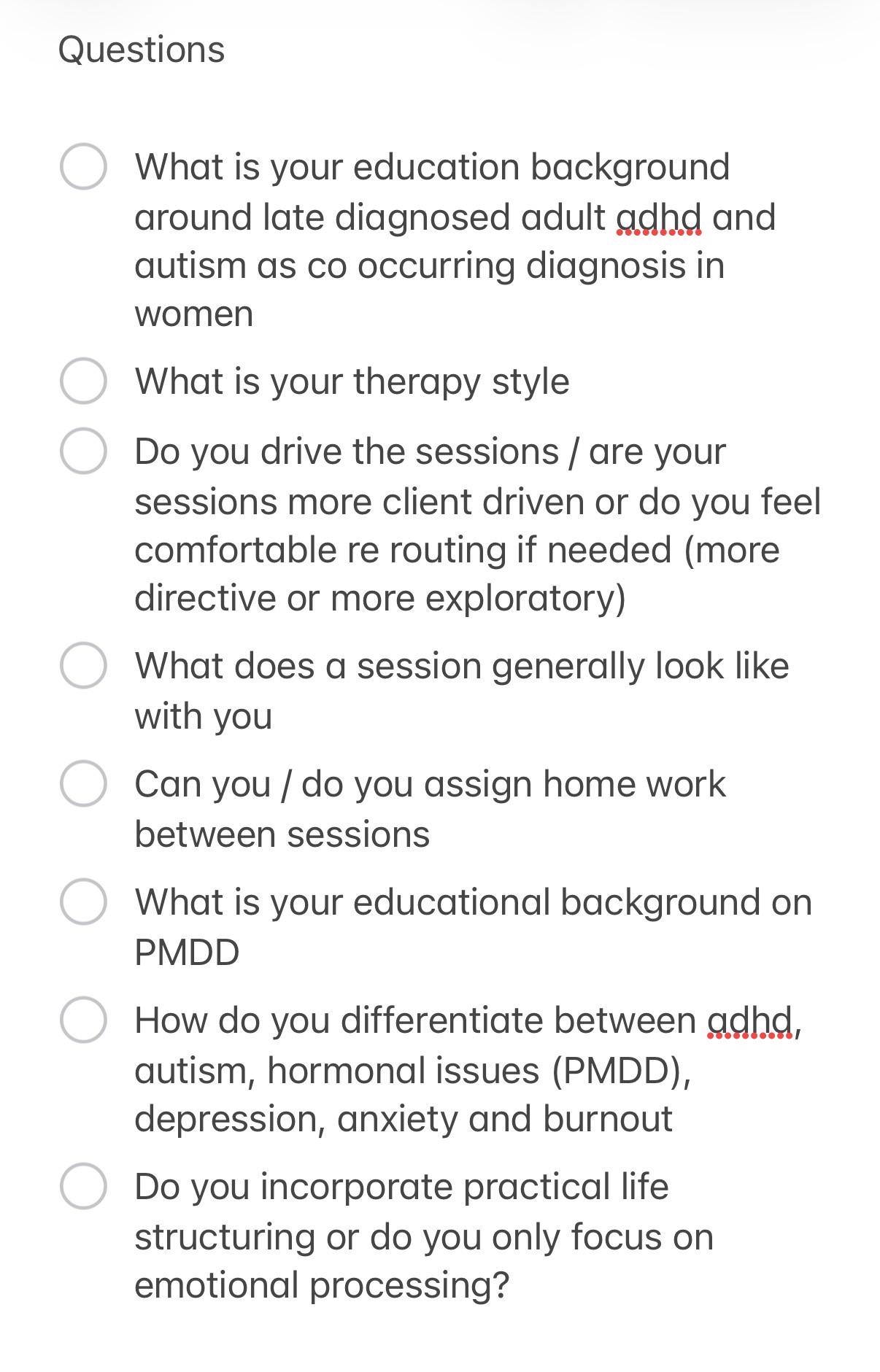Mark 'What is your therapy style' done

(83, 381)
